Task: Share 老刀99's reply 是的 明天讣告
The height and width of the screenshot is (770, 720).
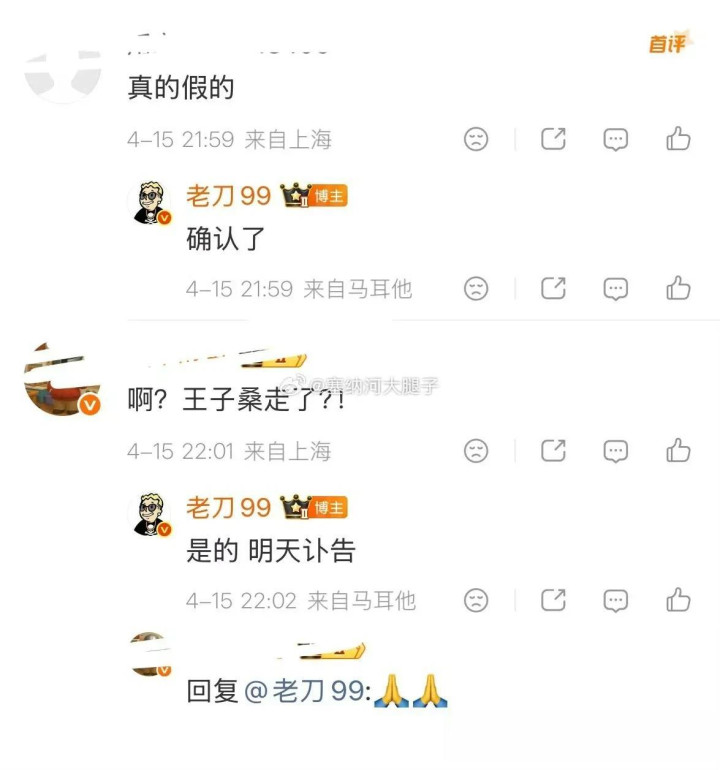Action: [553, 600]
